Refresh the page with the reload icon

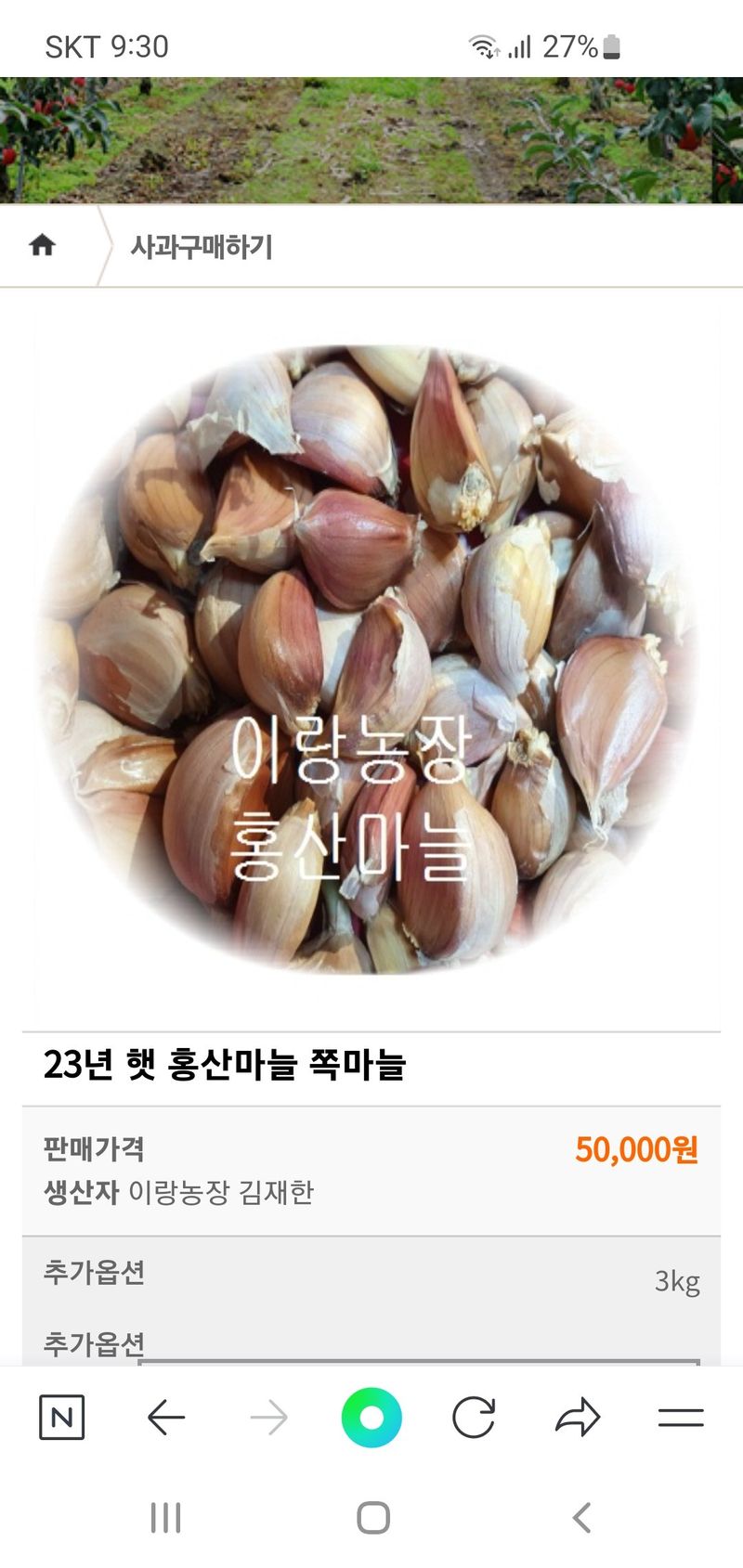click(x=476, y=1416)
